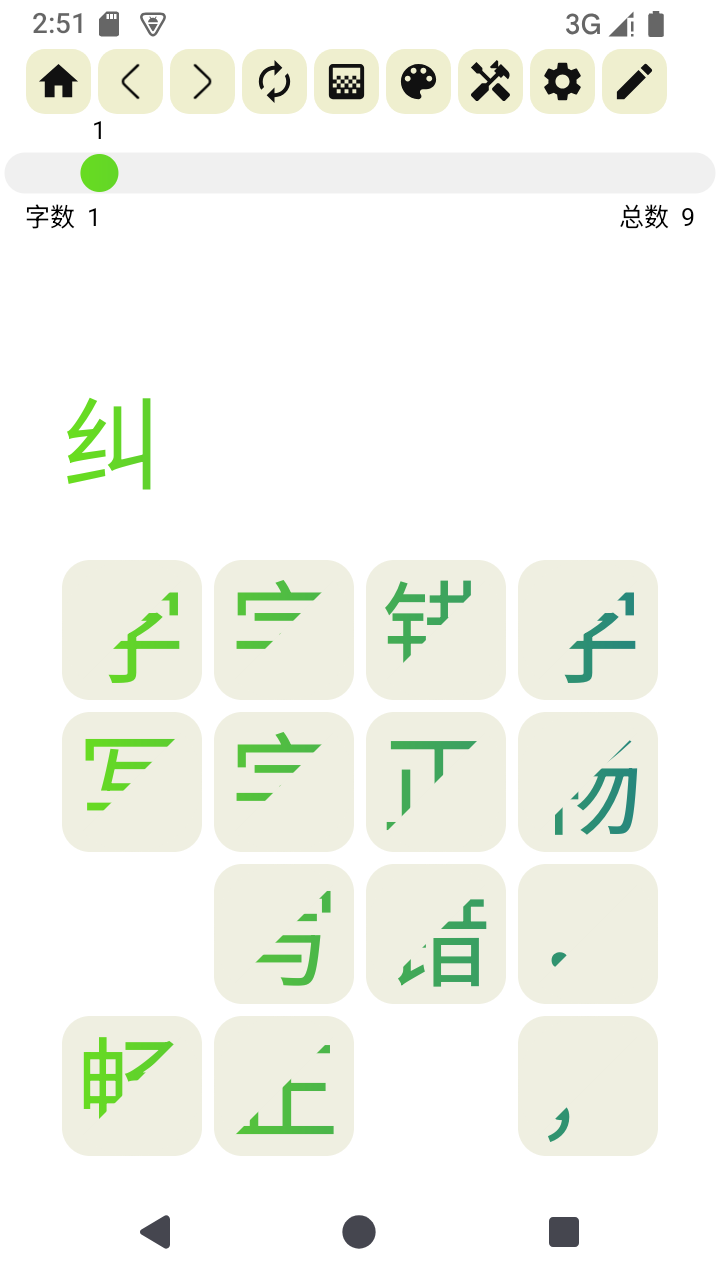This screenshot has width=720, height=1280.
Task: Select the tile resembling the 止 shape
Action: coord(283,1085)
